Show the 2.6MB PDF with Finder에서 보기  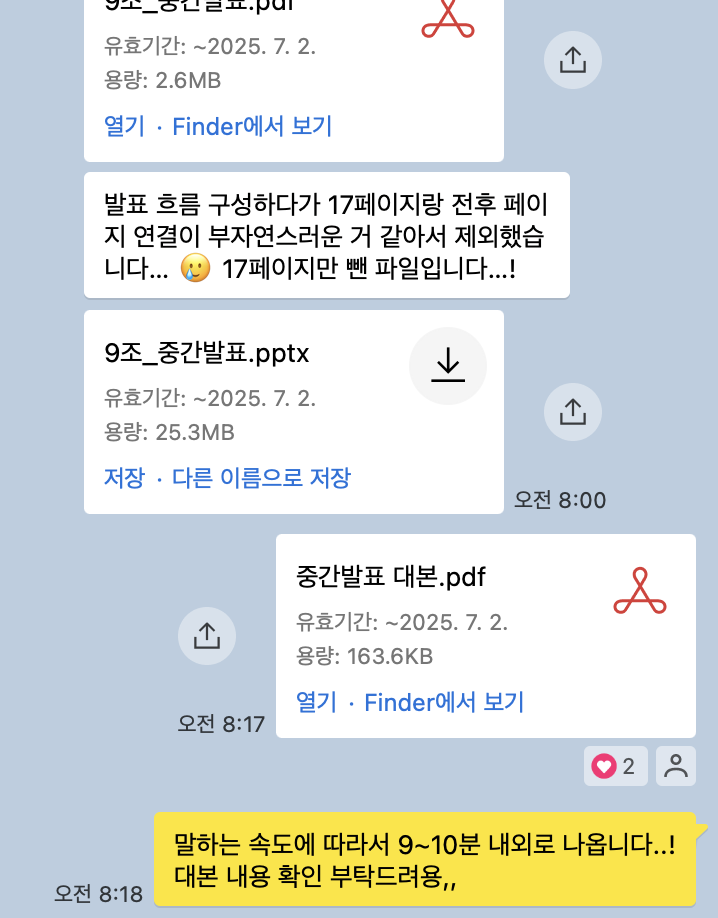[252, 127]
